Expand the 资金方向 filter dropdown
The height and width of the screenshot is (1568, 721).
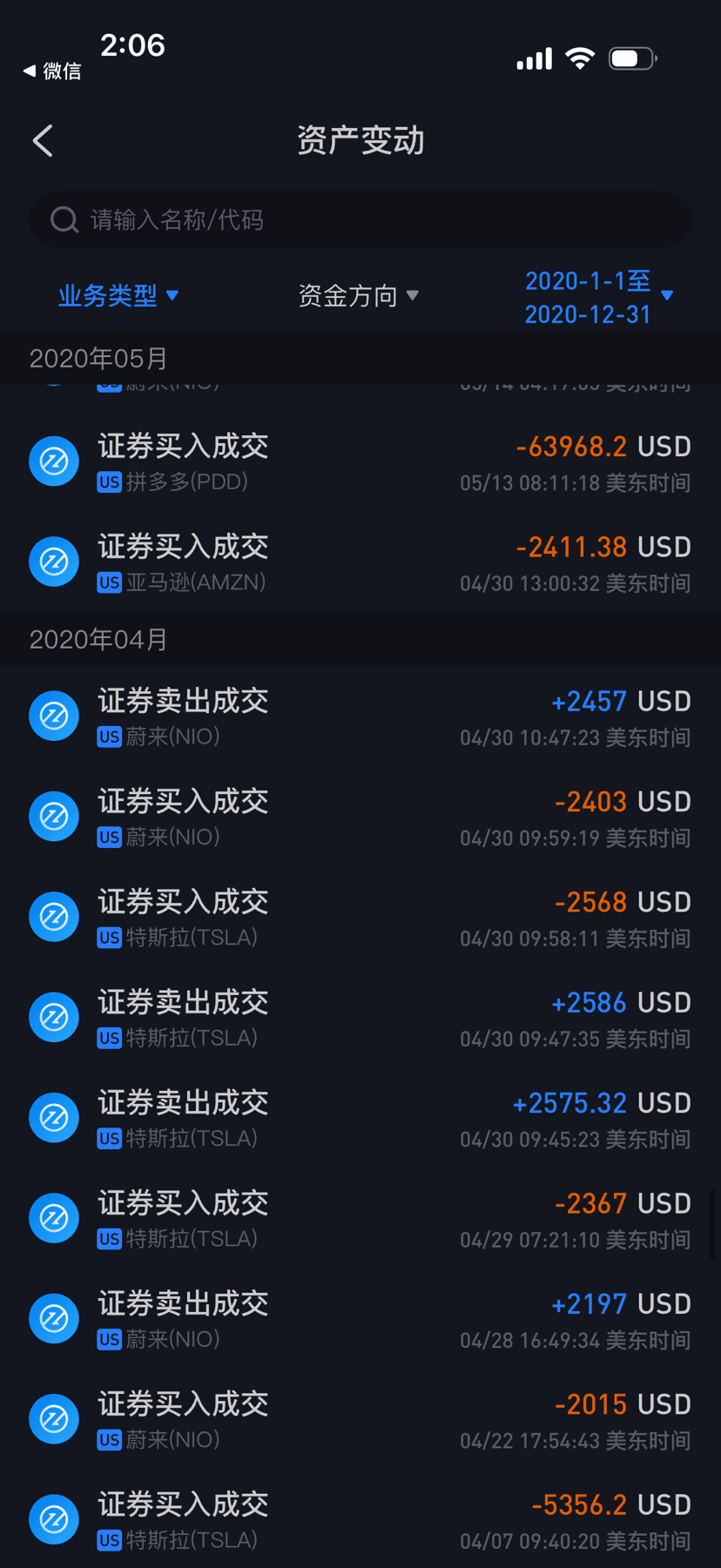(x=358, y=296)
